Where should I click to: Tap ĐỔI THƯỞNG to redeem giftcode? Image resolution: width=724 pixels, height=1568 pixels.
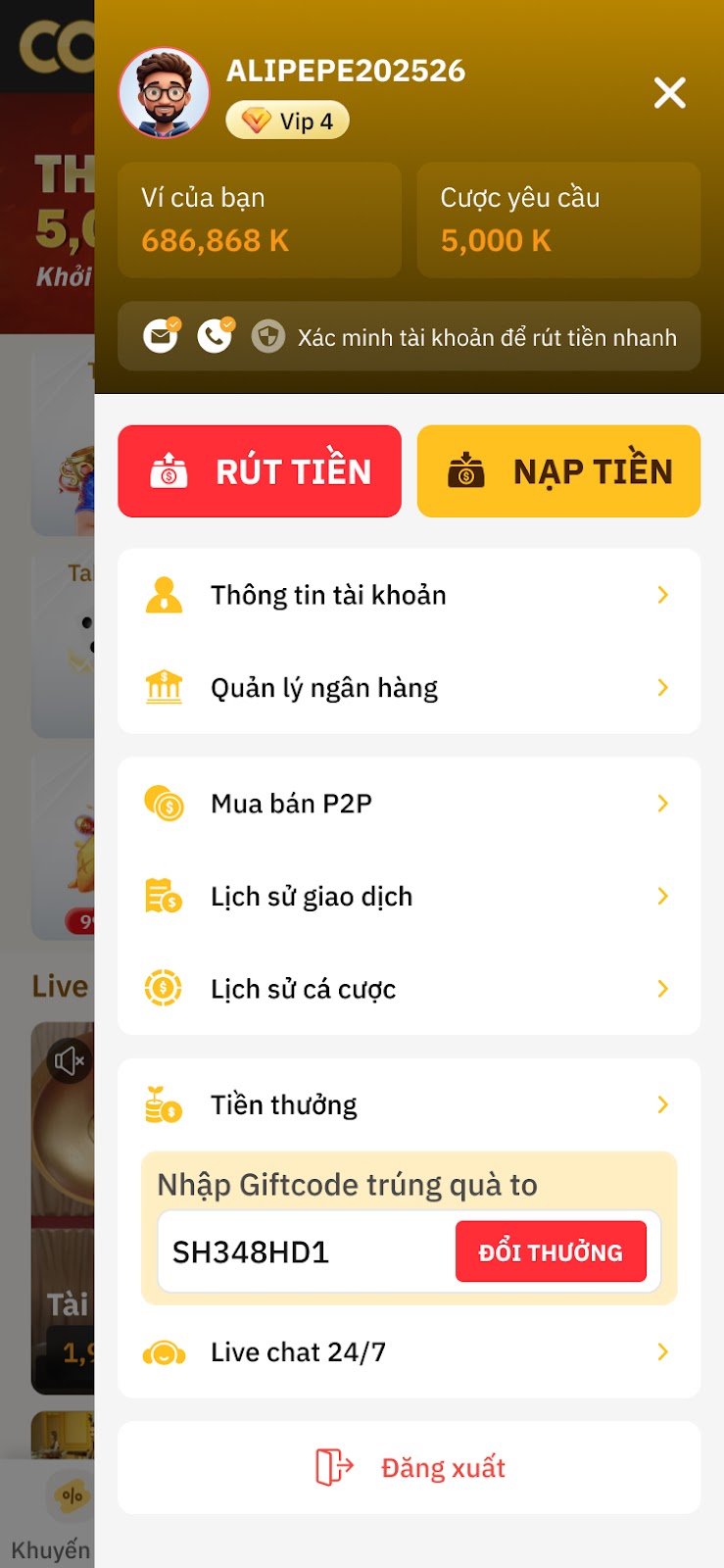pyautogui.click(x=551, y=1251)
